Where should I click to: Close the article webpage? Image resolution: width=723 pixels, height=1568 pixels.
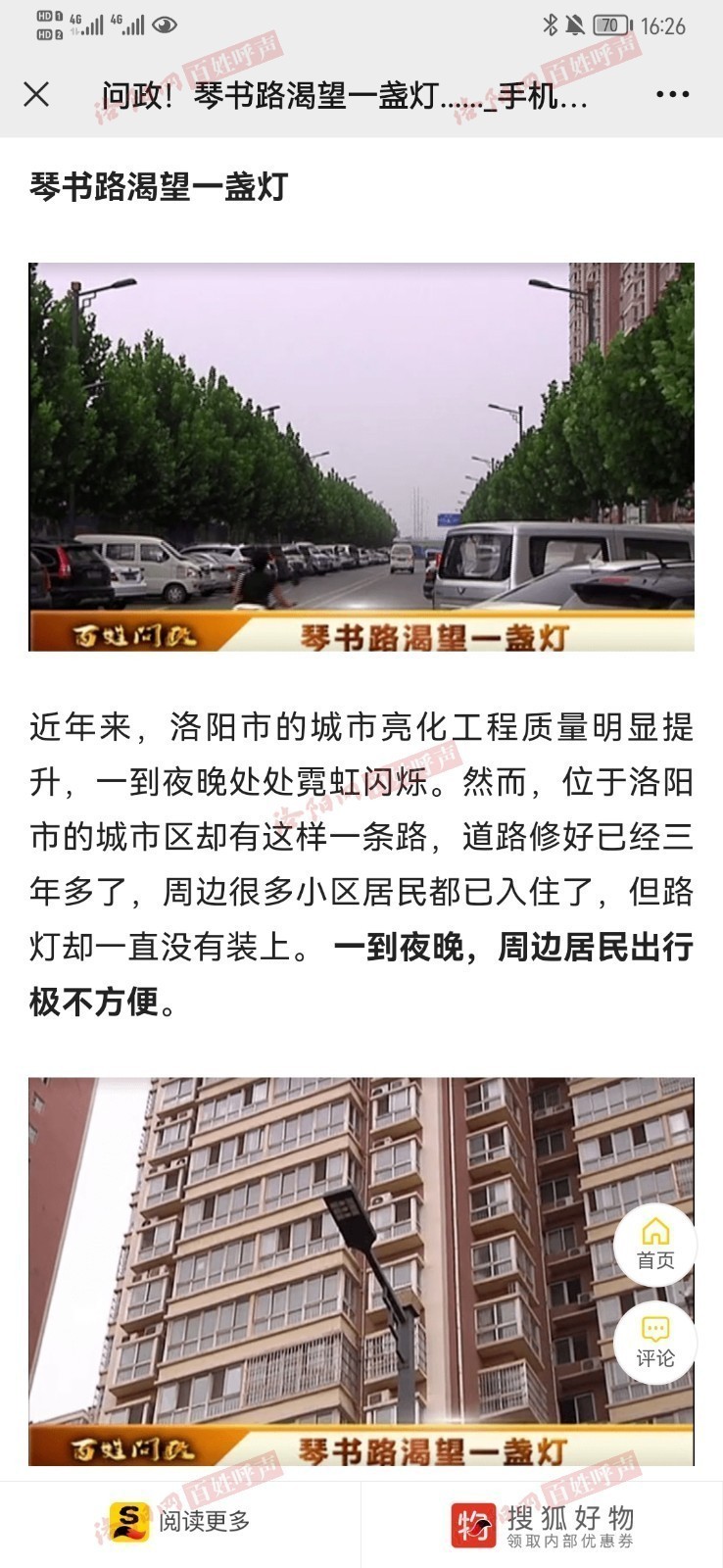36,94
